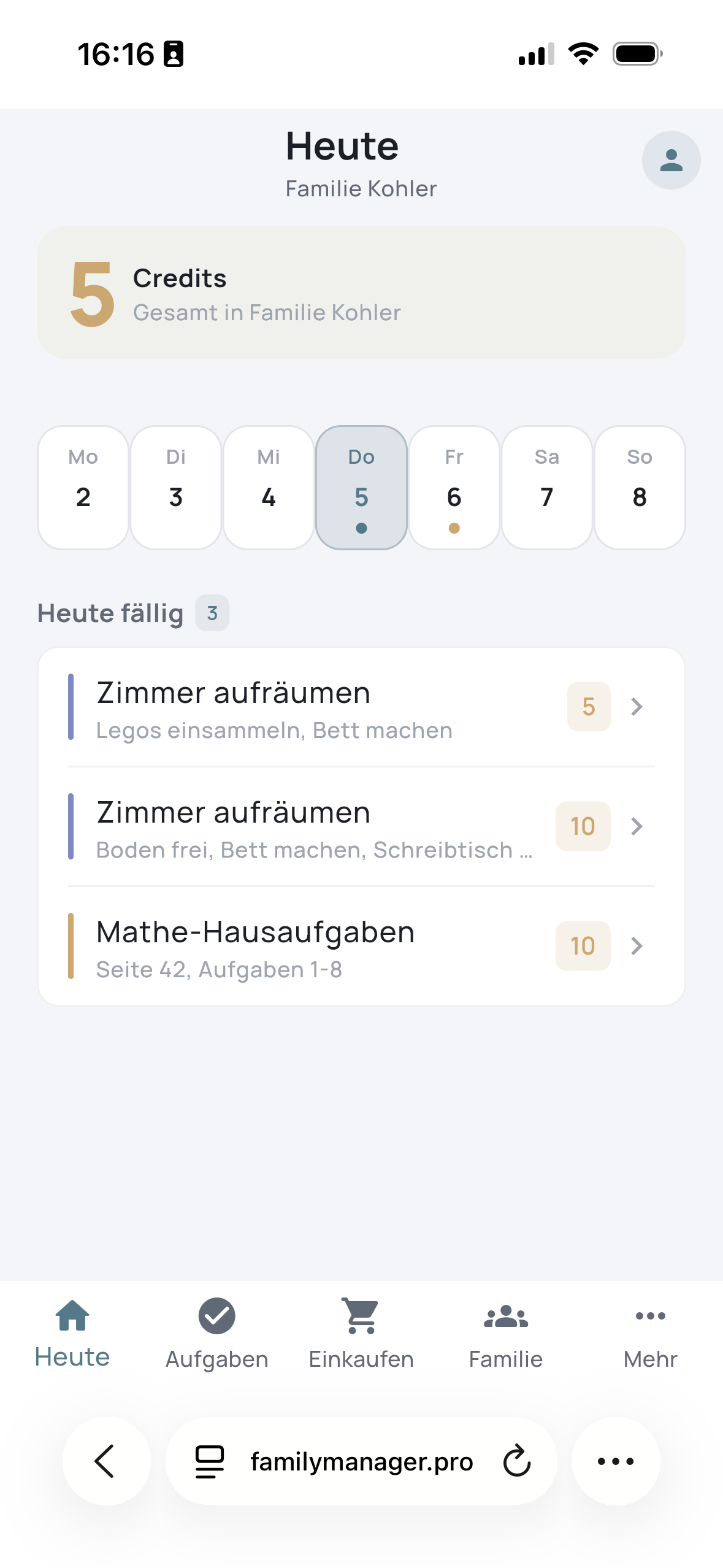Select Thursday Do 5 in the week strip
Image resolution: width=723 pixels, height=1568 pixels.
(361, 486)
